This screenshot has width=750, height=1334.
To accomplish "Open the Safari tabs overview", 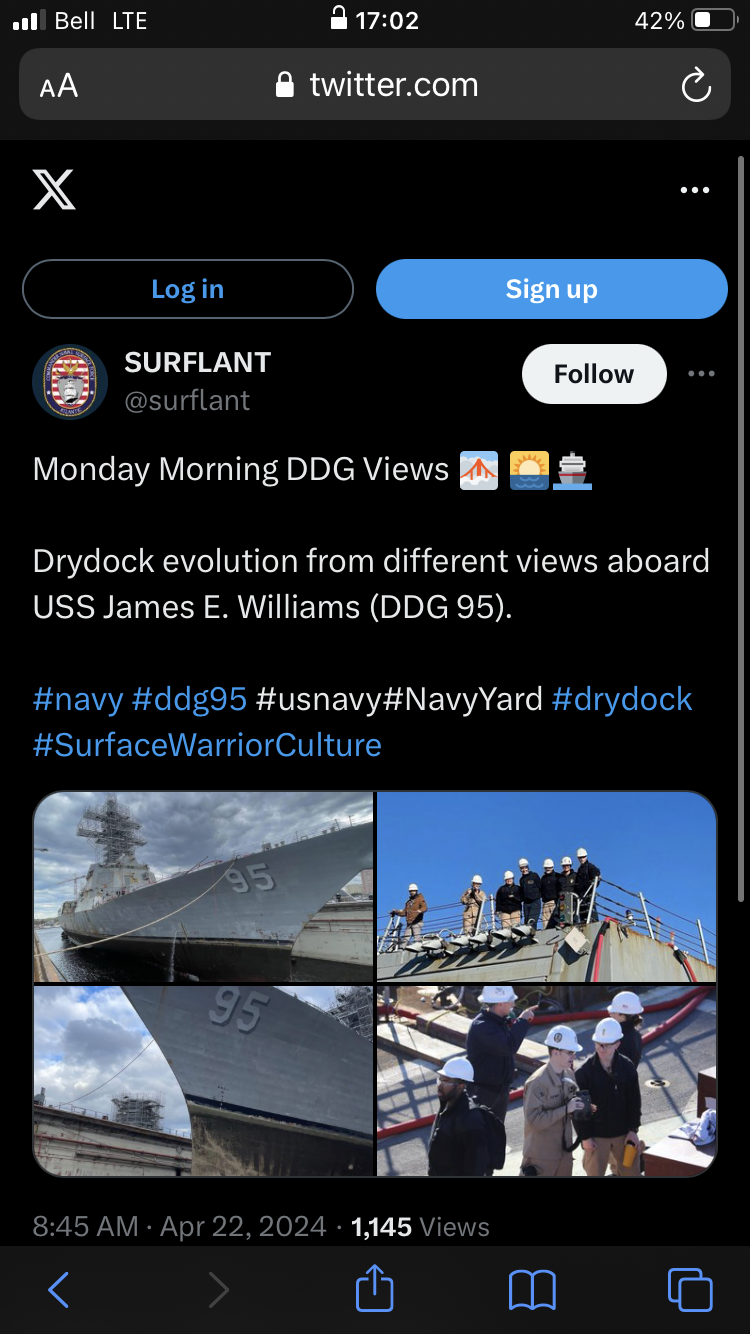I will pos(690,1290).
